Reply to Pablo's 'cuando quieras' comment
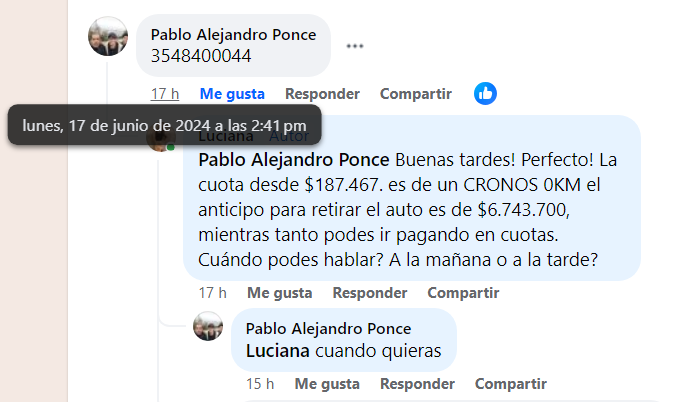Viewport: 675px width, 402px height. point(417,384)
